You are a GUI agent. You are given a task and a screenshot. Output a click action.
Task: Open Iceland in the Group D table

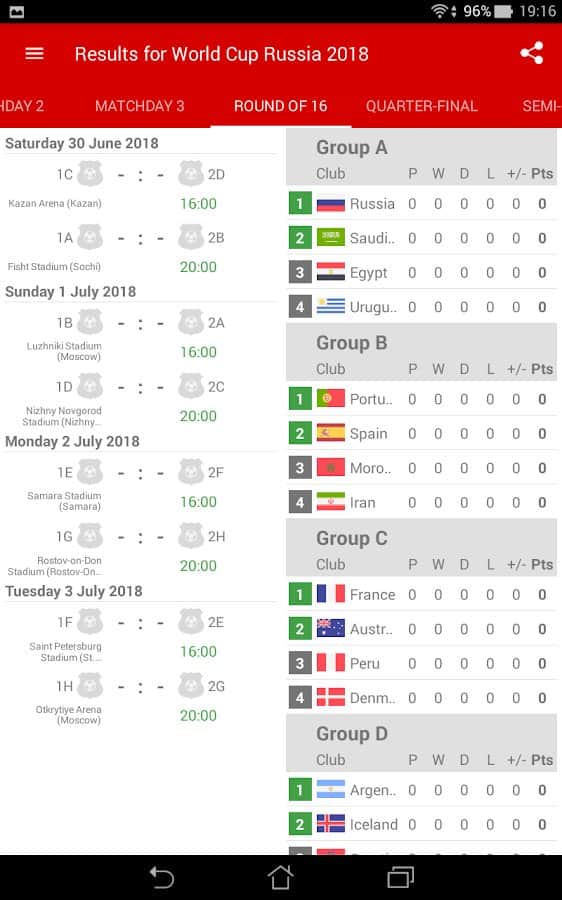(422, 824)
